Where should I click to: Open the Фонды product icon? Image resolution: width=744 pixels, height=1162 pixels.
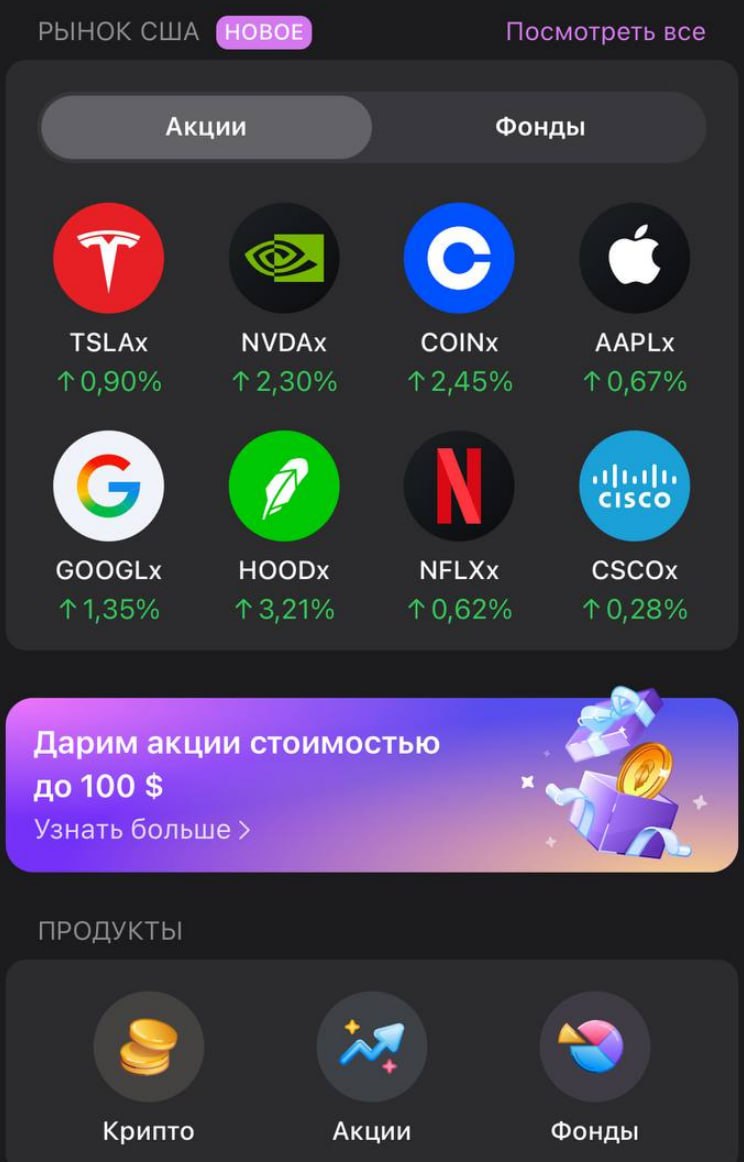click(x=595, y=1046)
